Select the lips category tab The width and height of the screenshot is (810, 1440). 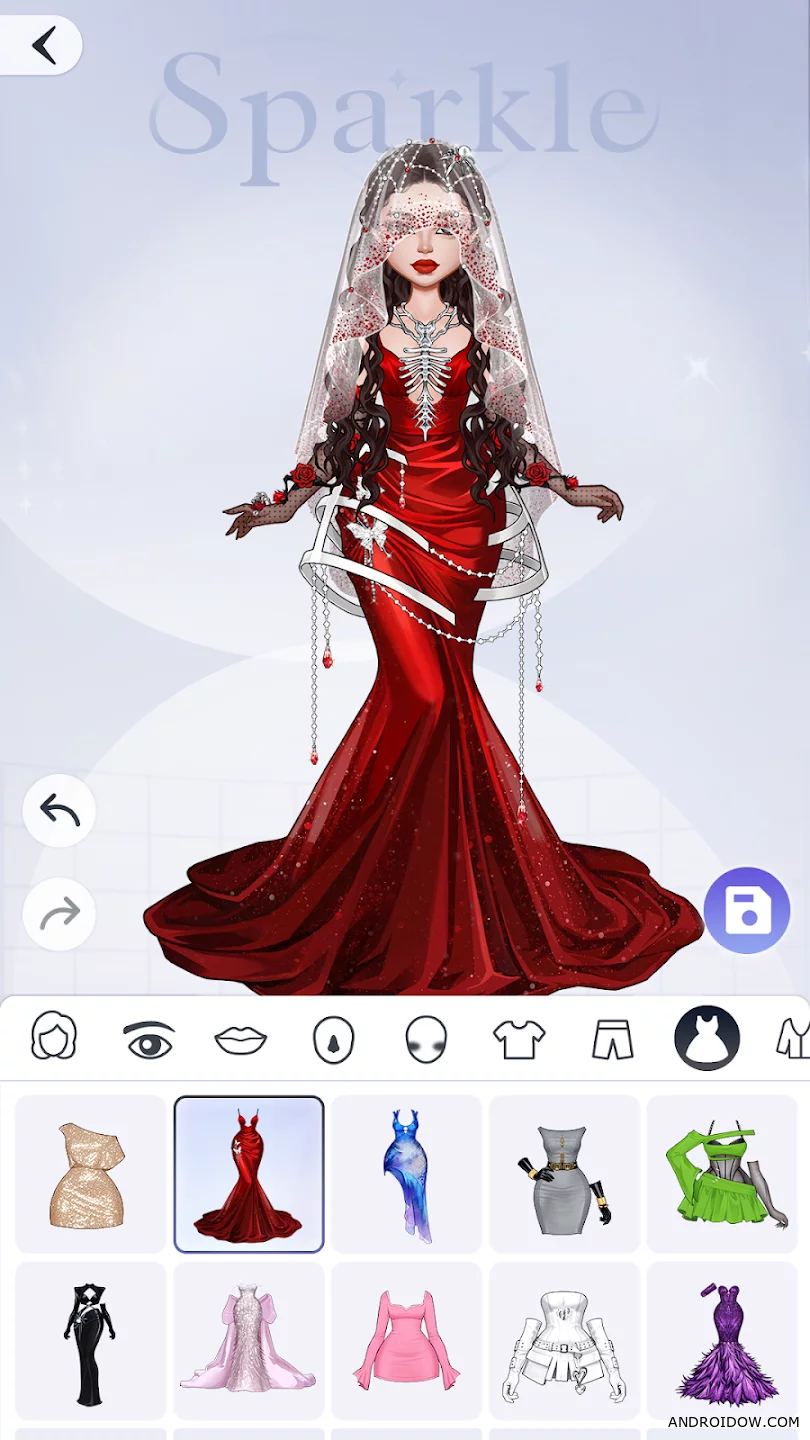[x=241, y=1040]
